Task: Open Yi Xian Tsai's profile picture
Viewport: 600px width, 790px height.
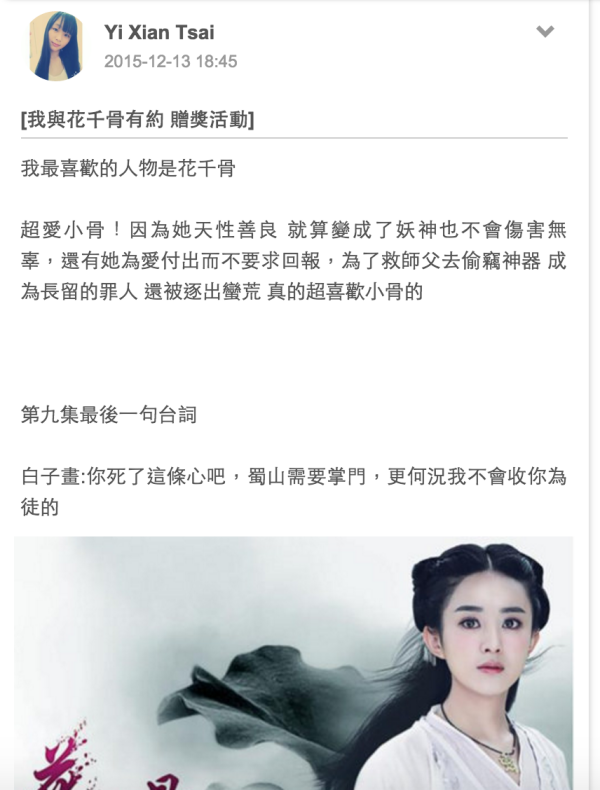Action: tap(56, 46)
